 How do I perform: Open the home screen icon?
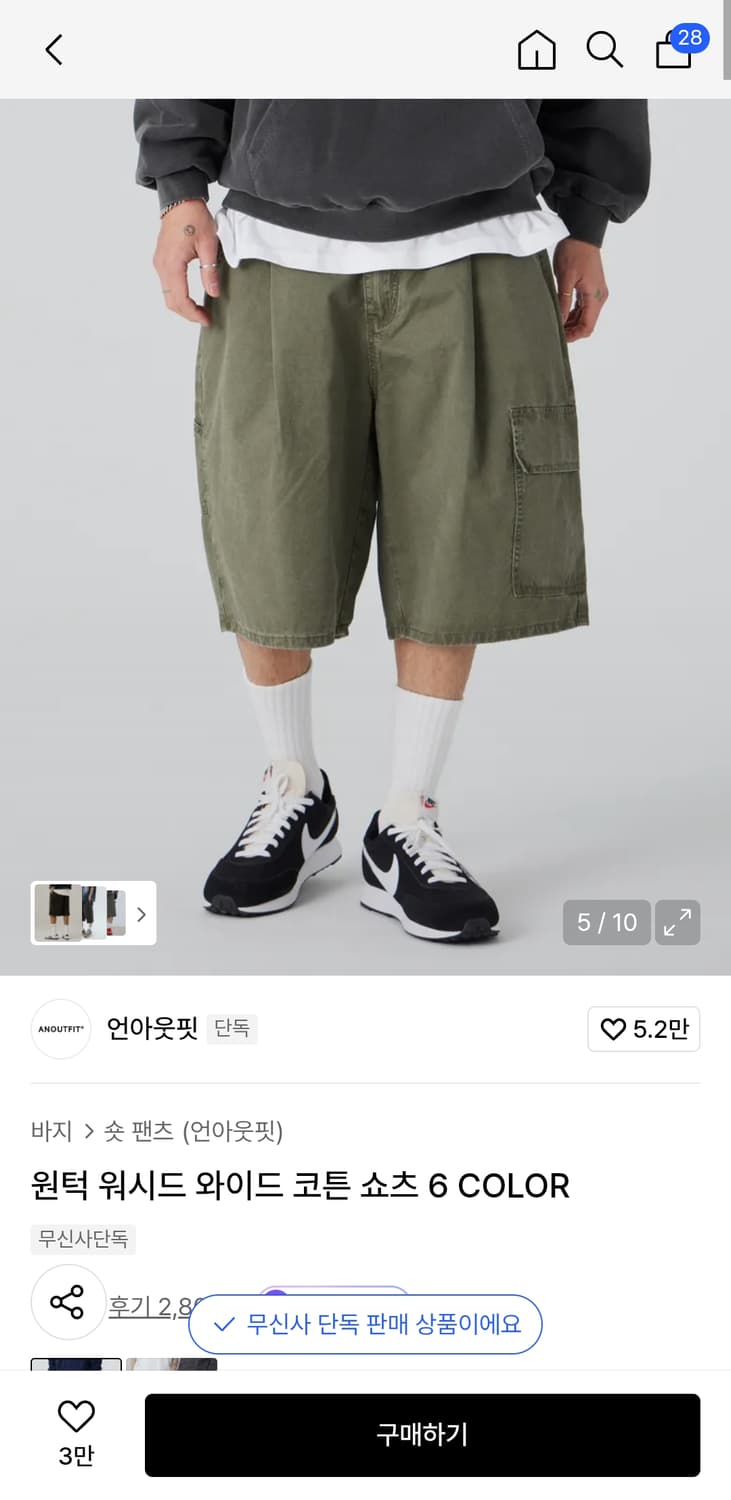pos(536,49)
